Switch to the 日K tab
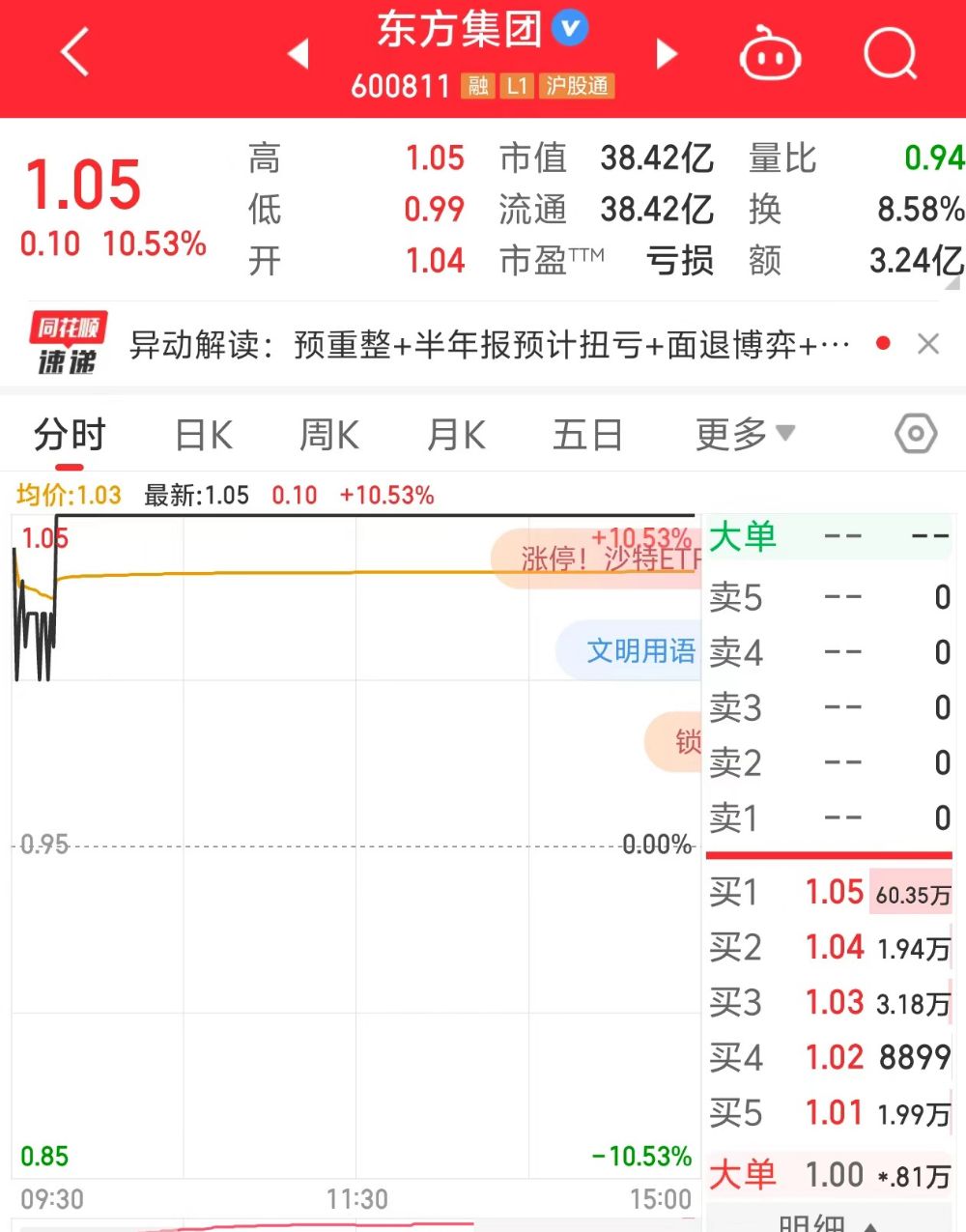Image resolution: width=966 pixels, height=1232 pixels. 204,436
